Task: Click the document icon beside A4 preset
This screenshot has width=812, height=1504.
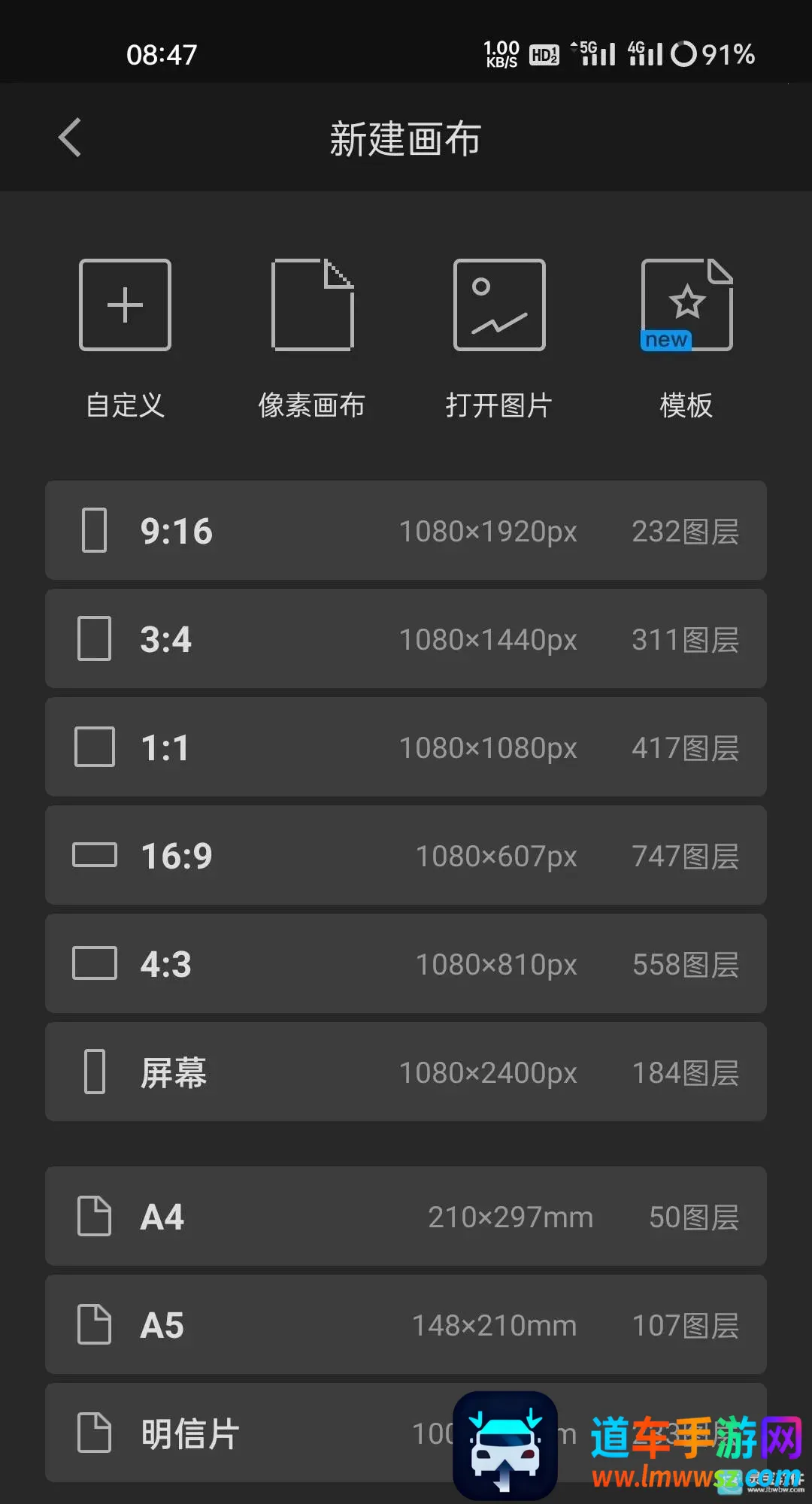Action: click(x=93, y=1217)
